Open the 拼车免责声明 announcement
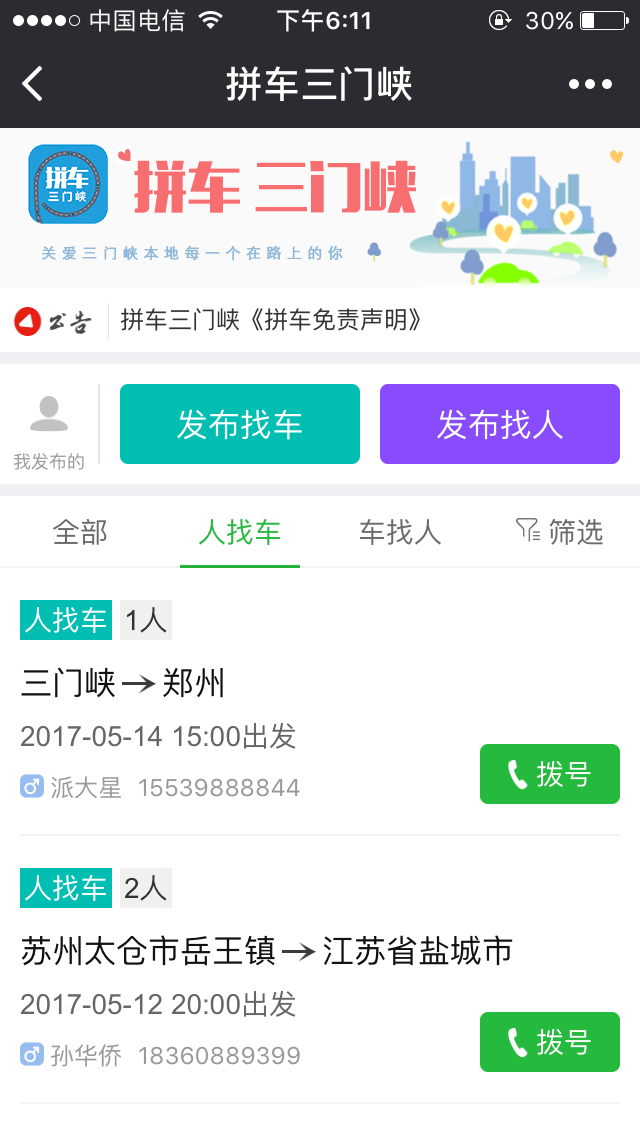640x1136 pixels. pos(272,320)
